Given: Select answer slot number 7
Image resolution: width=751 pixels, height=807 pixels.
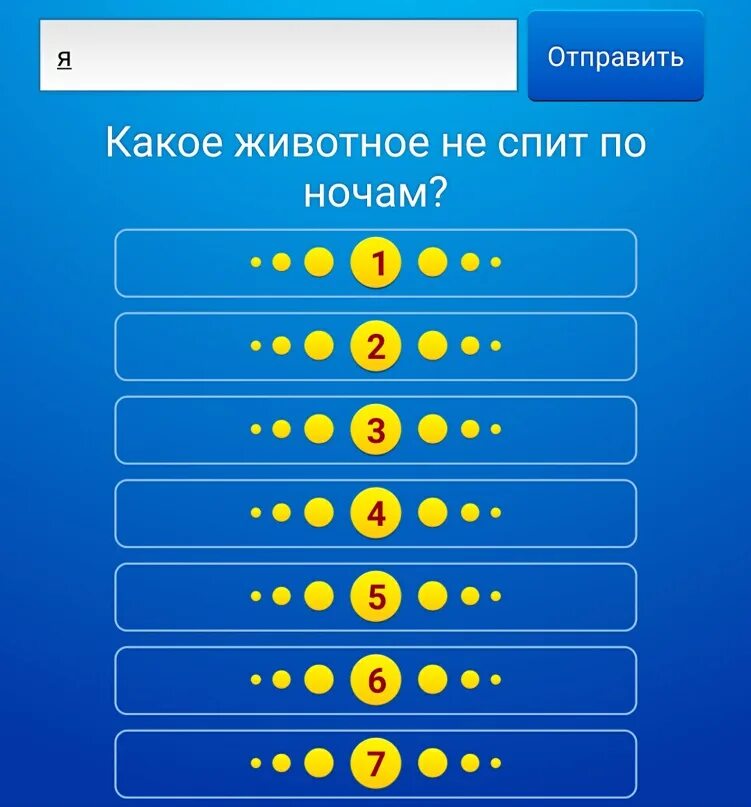Looking at the screenshot, I should point(375,765).
